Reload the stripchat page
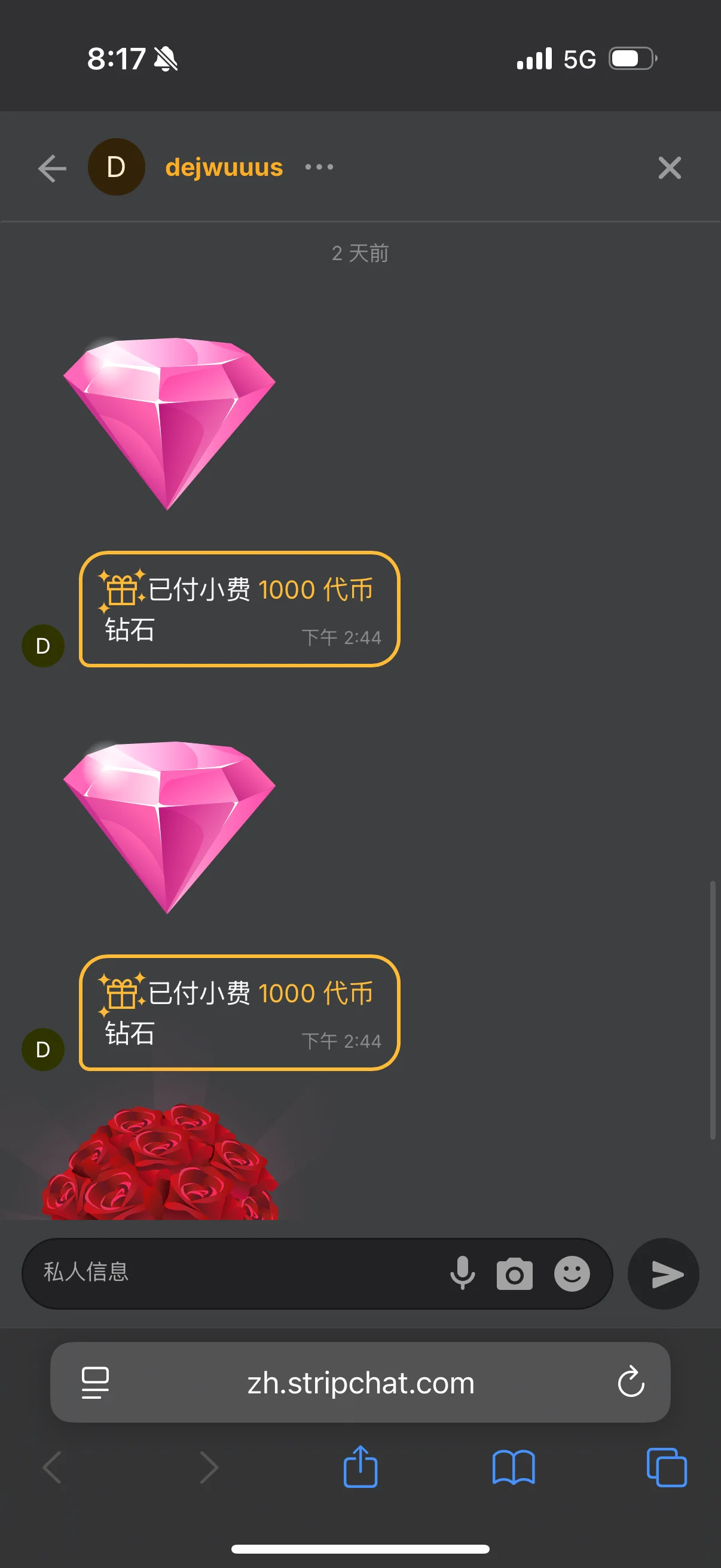721x1568 pixels. [630, 1382]
